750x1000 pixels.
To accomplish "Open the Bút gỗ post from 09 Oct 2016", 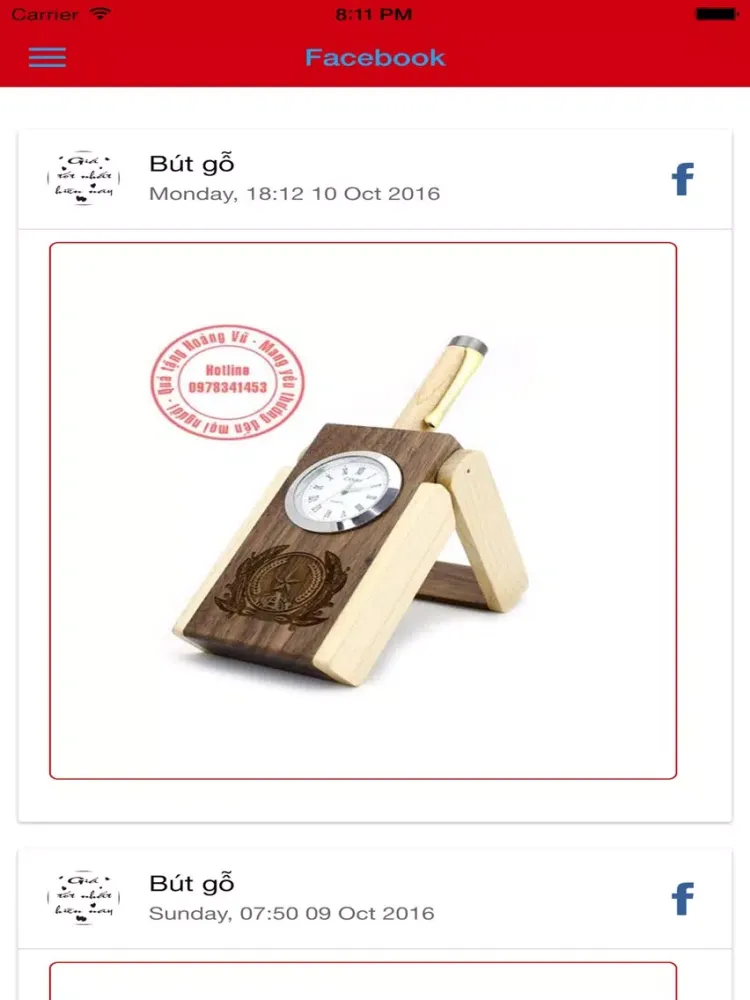I will click(192, 884).
